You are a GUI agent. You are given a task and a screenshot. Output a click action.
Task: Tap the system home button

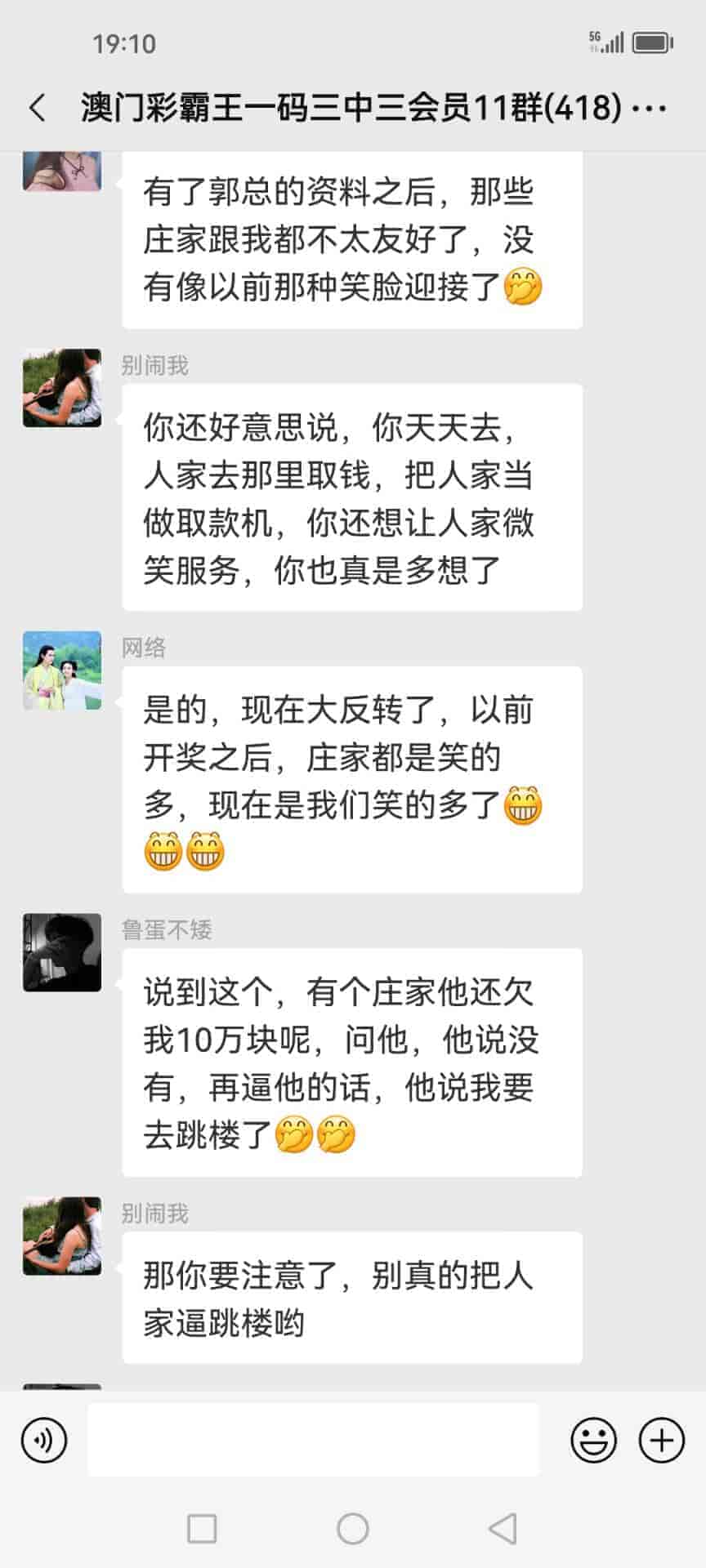tap(353, 1529)
